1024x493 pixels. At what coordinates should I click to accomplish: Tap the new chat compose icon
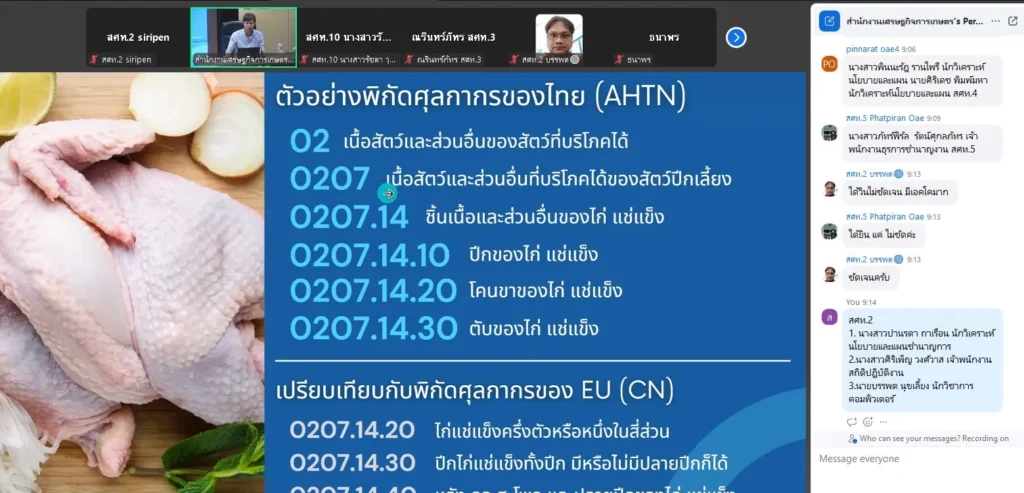tap(829, 20)
